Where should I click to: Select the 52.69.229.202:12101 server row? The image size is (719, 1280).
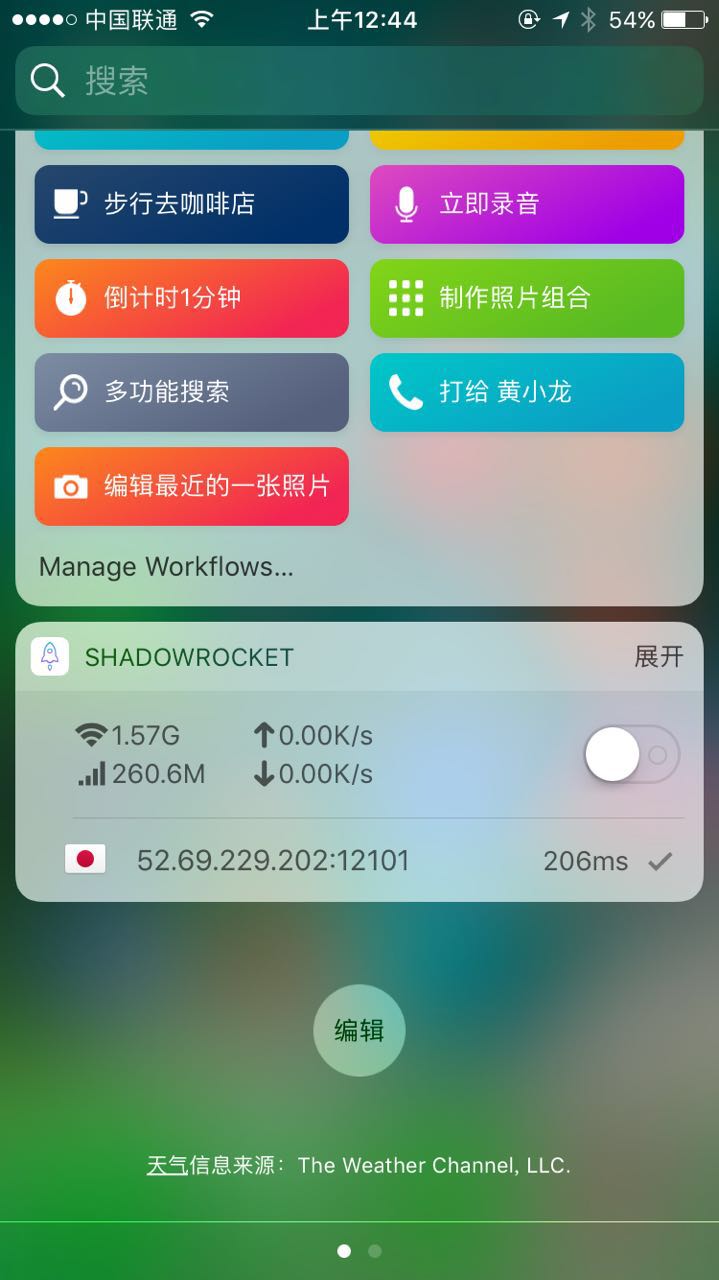tap(359, 860)
